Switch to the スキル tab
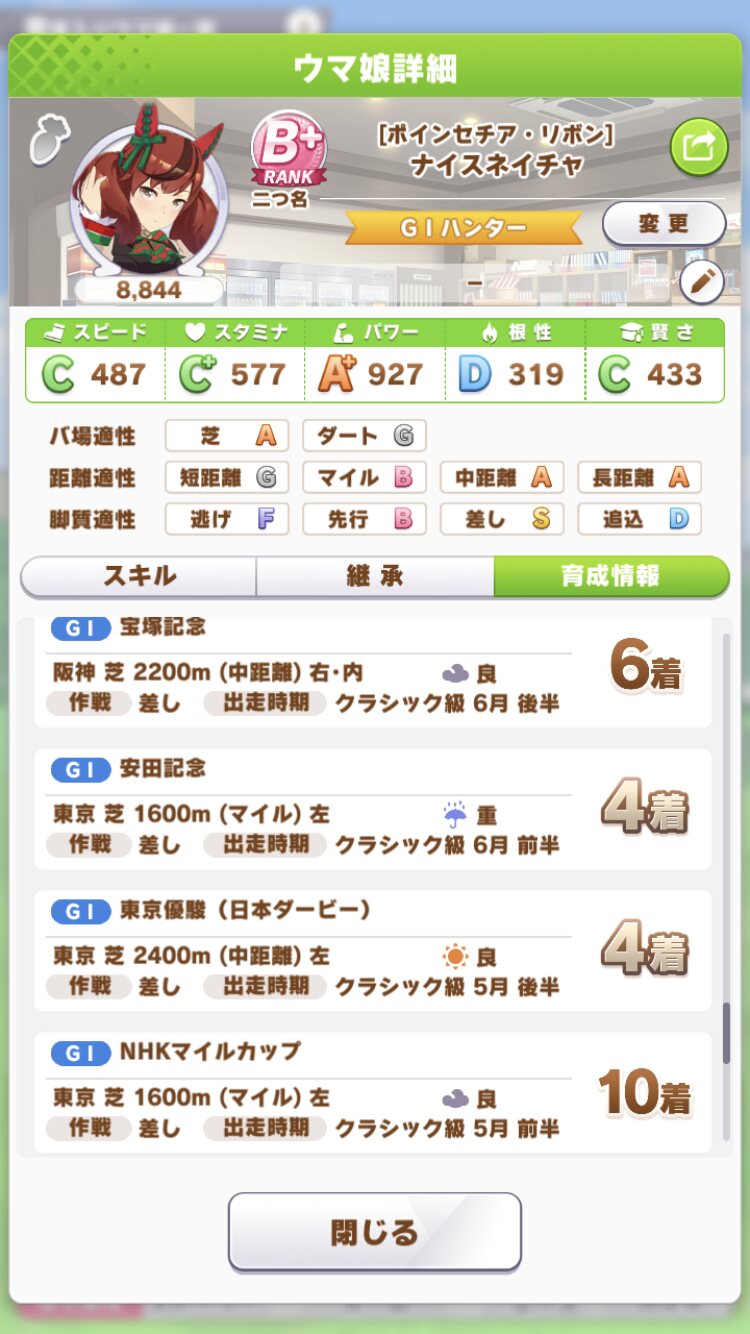 pos(139,576)
